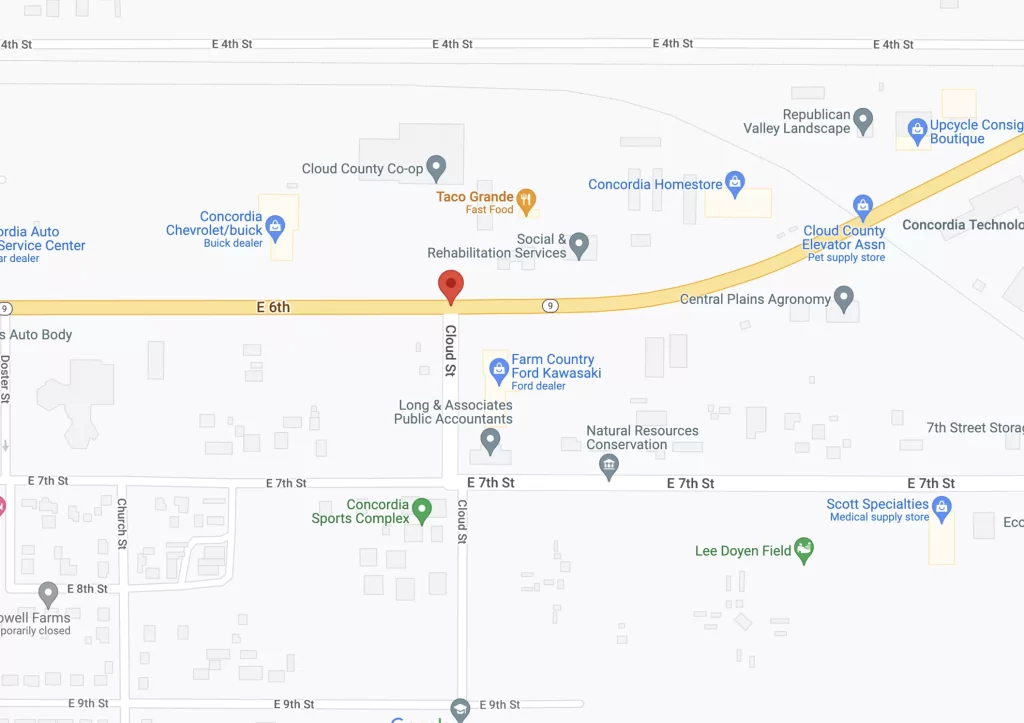Select the Central Plains Agronomy pin

[844, 298]
